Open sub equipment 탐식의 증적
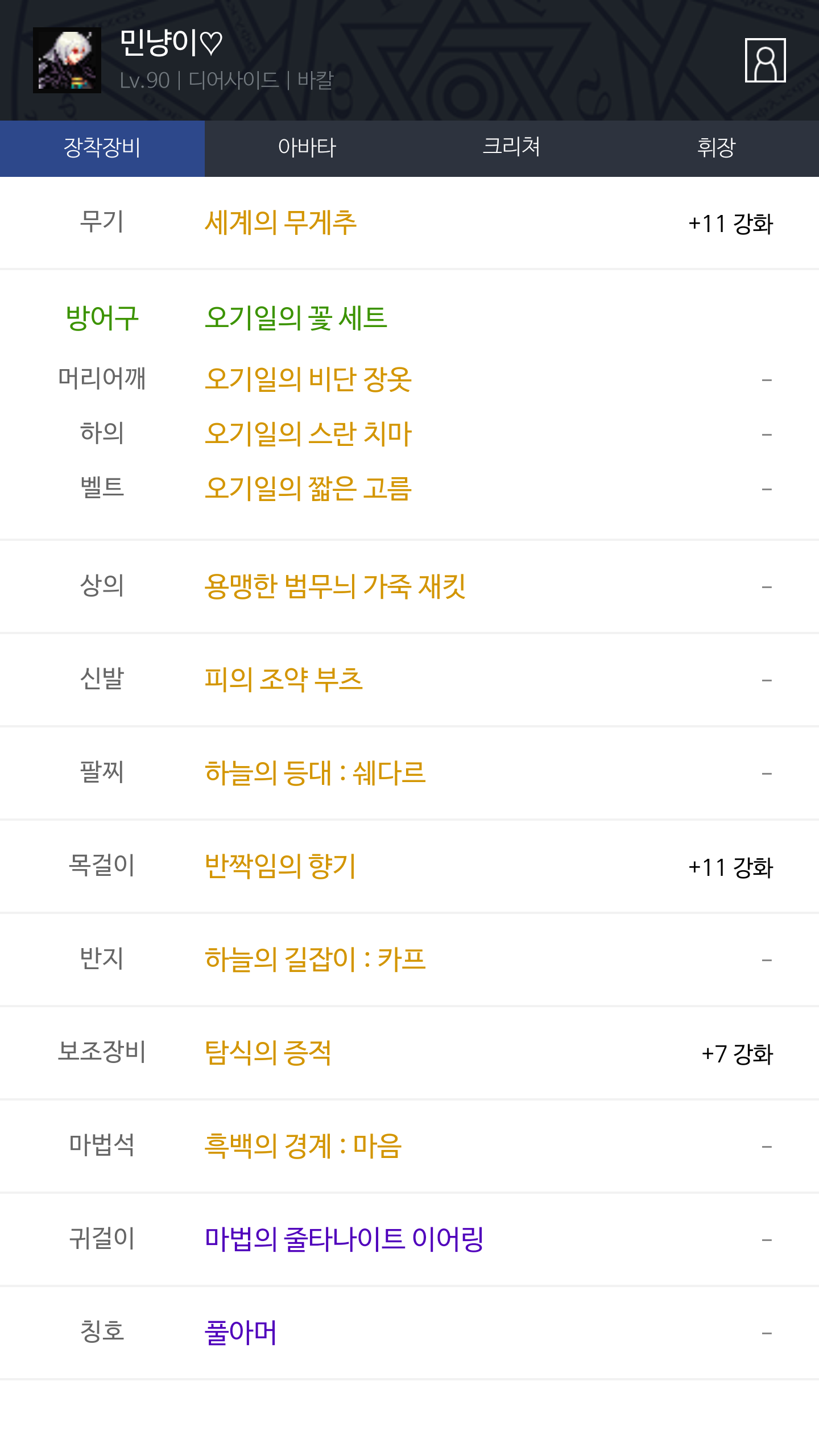The height and width of the screenshot is (1456, 819). pyautogui.click(x=268, y=1053)
